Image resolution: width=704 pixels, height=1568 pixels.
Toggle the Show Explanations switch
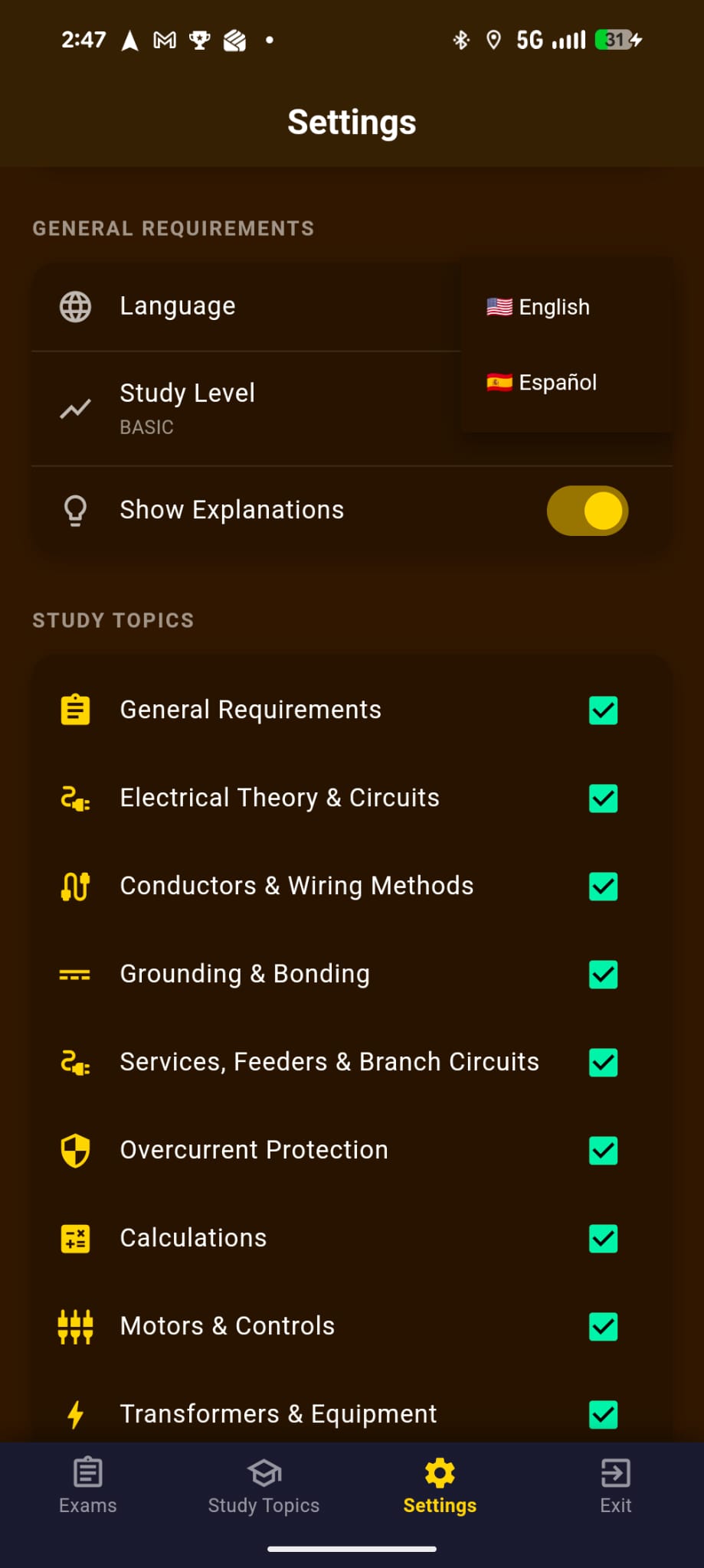point(588,510)
